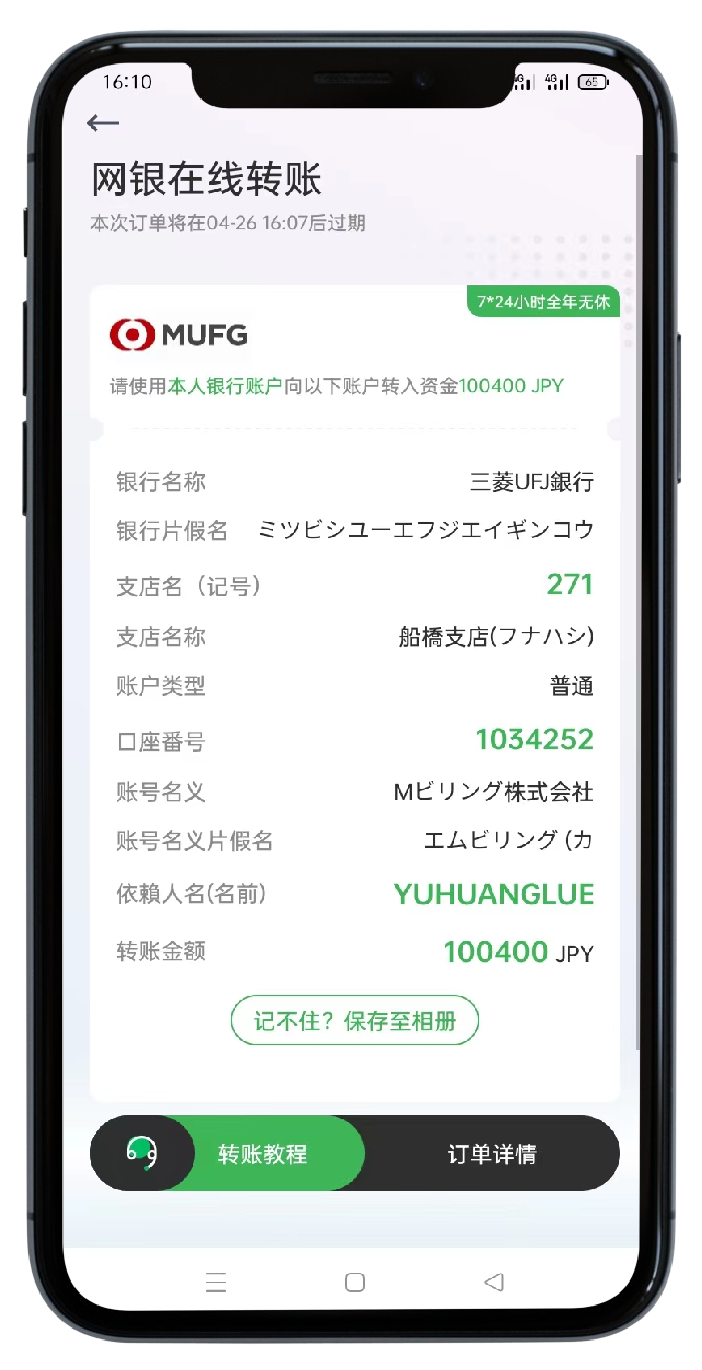Tap 记不住？保存至相册 to save to album
Image resolution: width=702 pixels, height=1370 pixels.
coord(355,1021)
